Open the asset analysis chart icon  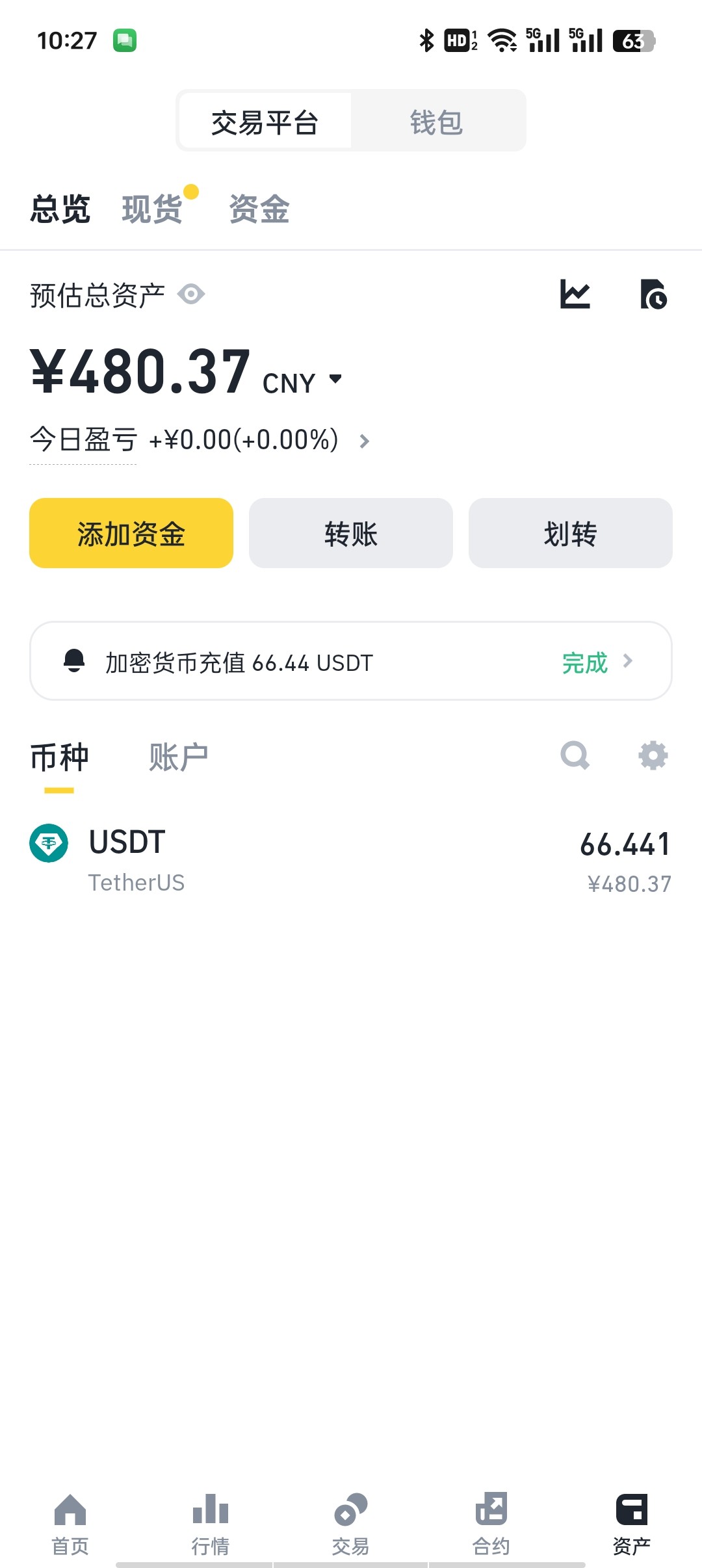click(x=575, y=294)
